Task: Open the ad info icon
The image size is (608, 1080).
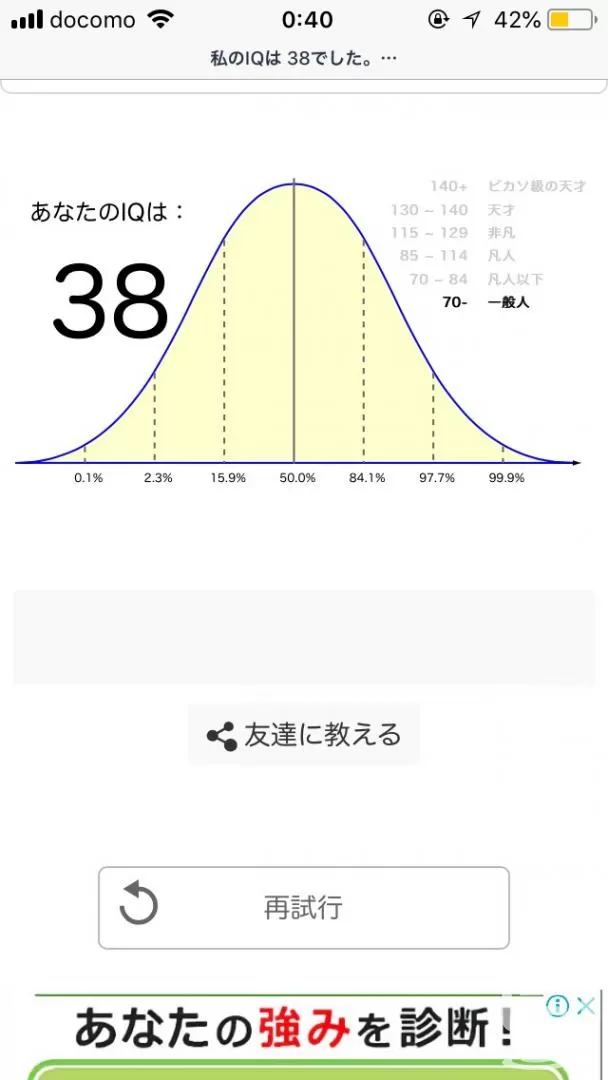Action: tap(558, 1006)
